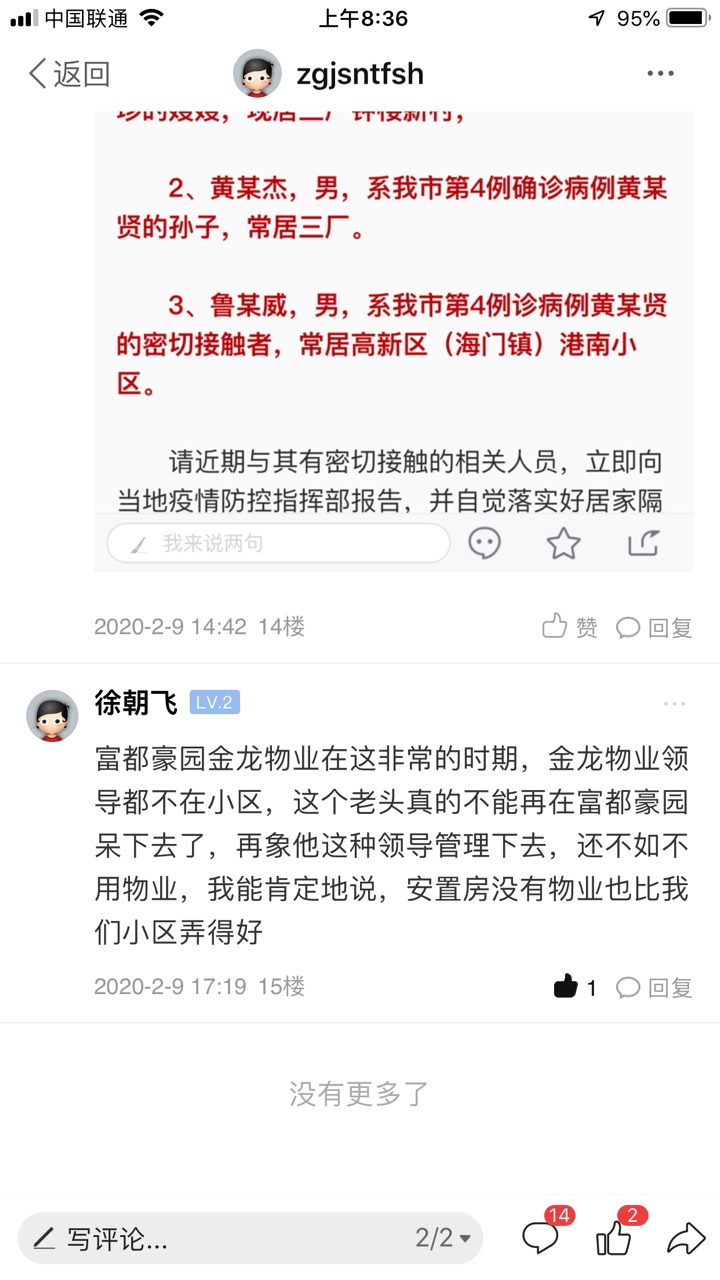The width and height of the screenshot is (720, 1280).
Task: Reply to the 14楼 post
Action: point(654,627)
